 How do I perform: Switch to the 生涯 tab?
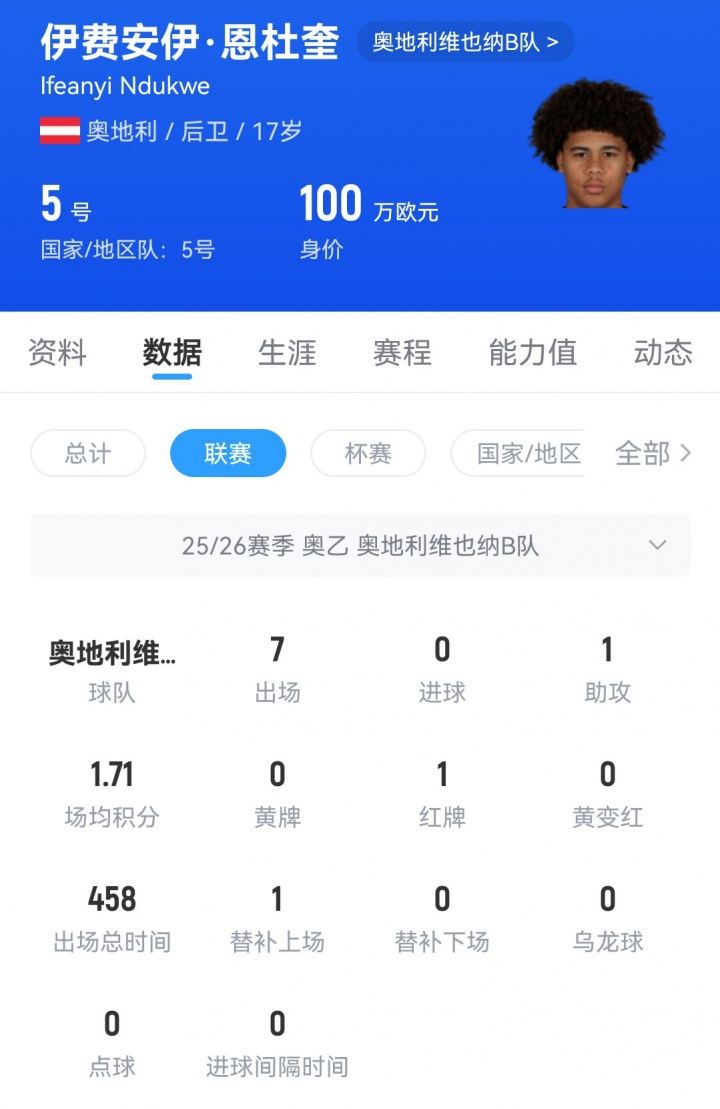click(x=287, y=352)
